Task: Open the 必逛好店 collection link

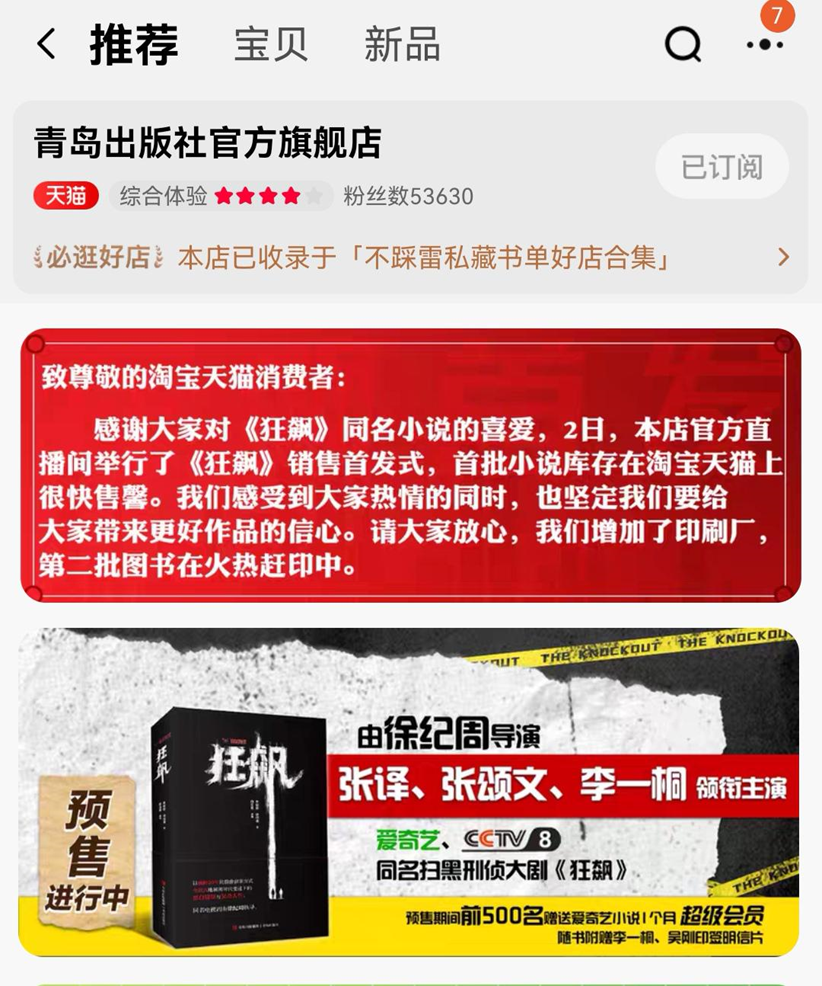Action: (410, 257)
